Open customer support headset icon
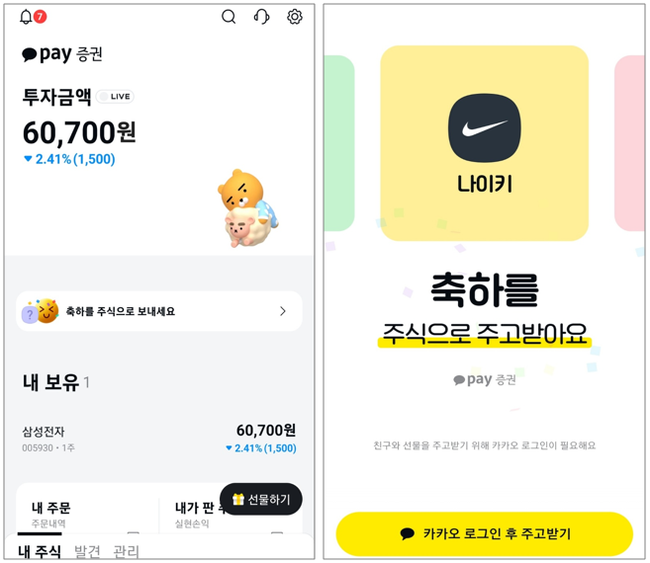This screenshot has height=563, width=650. (x=262, y=16)
